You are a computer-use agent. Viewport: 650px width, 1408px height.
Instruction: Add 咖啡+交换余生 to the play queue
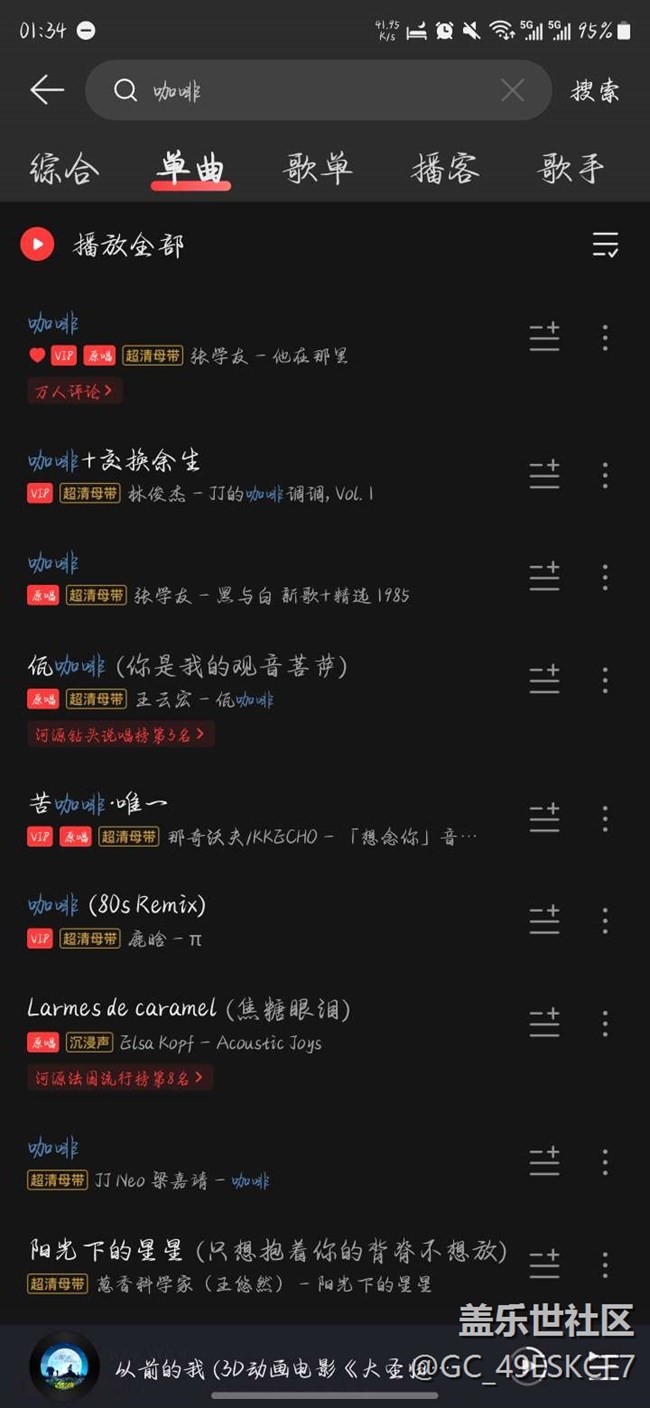544,475
